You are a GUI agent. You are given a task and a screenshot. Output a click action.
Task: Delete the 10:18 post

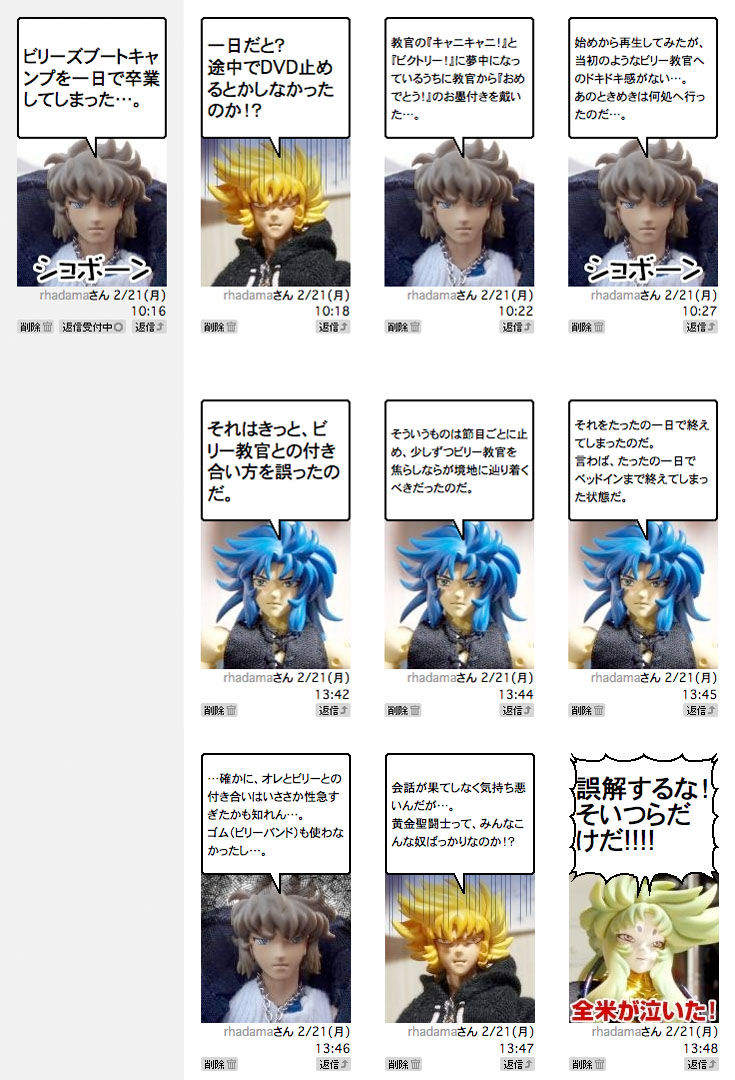pos(220,327)
